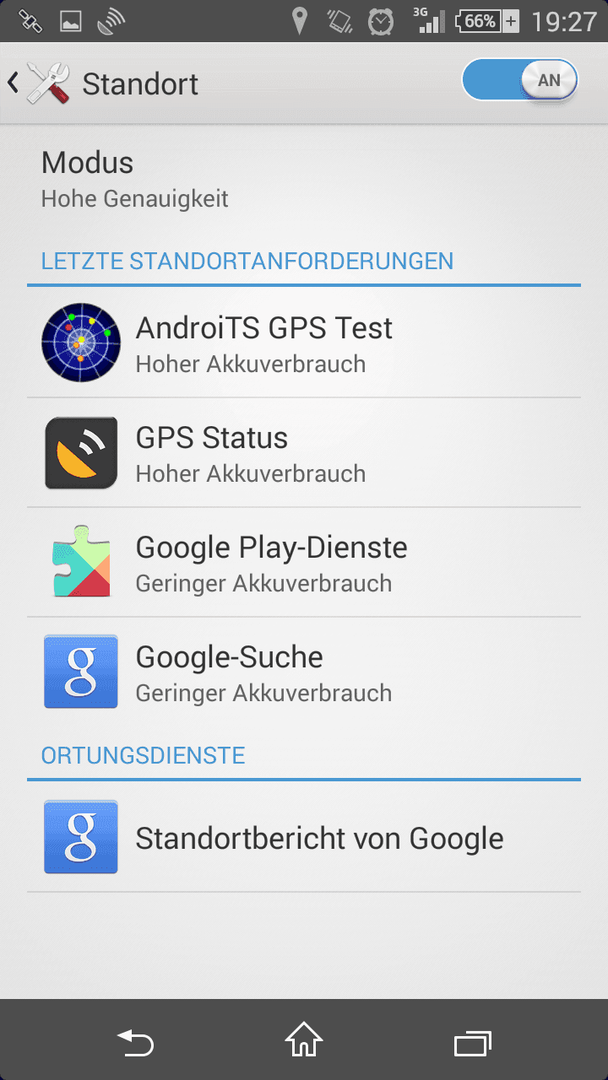This screenshot has height=1080, width=608.
Task: Open AndroiTS GPS Test entry
Action: coord(304,342)
